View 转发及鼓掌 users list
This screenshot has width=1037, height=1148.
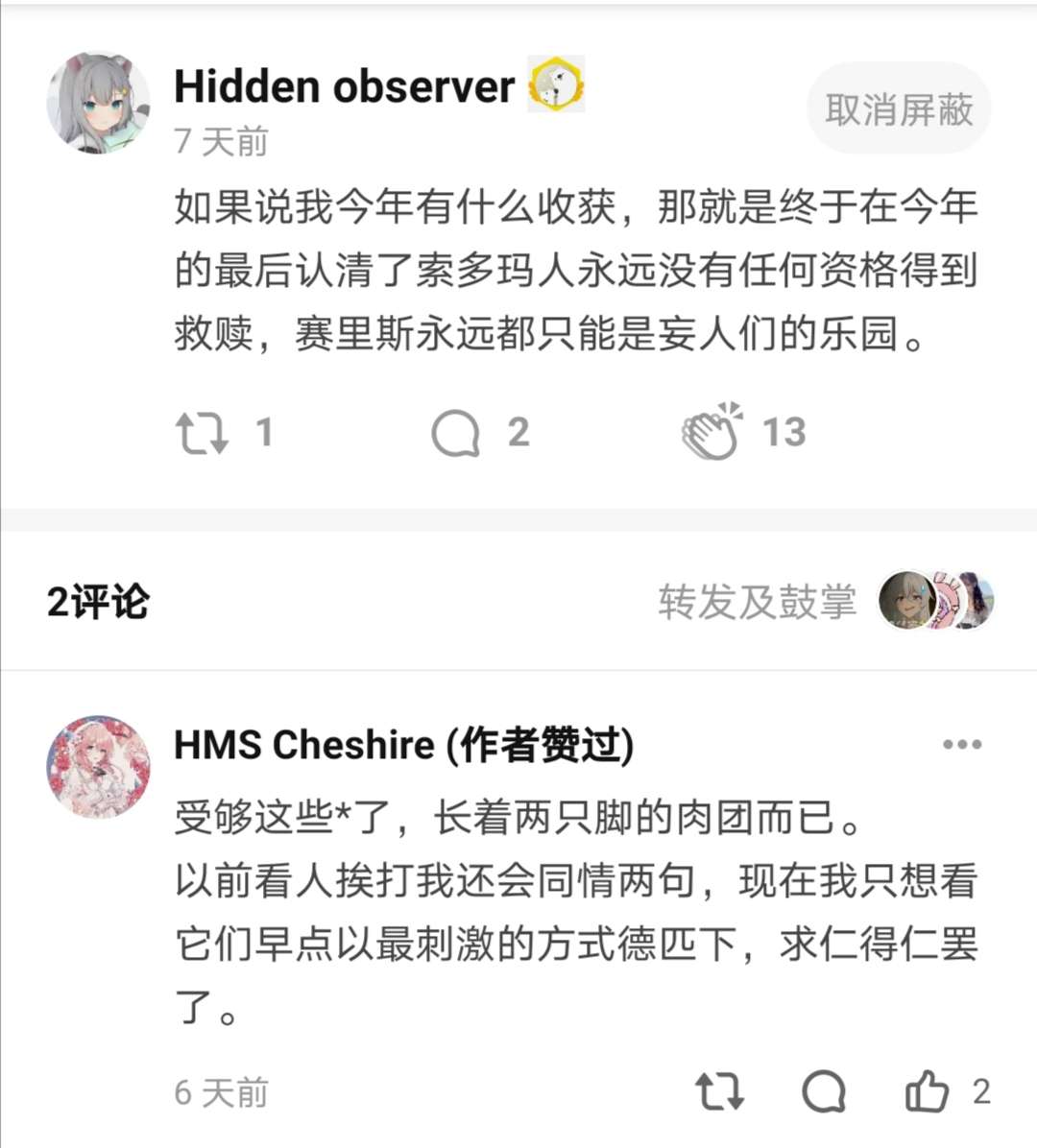pyautogui.click(x=757, y=602)
